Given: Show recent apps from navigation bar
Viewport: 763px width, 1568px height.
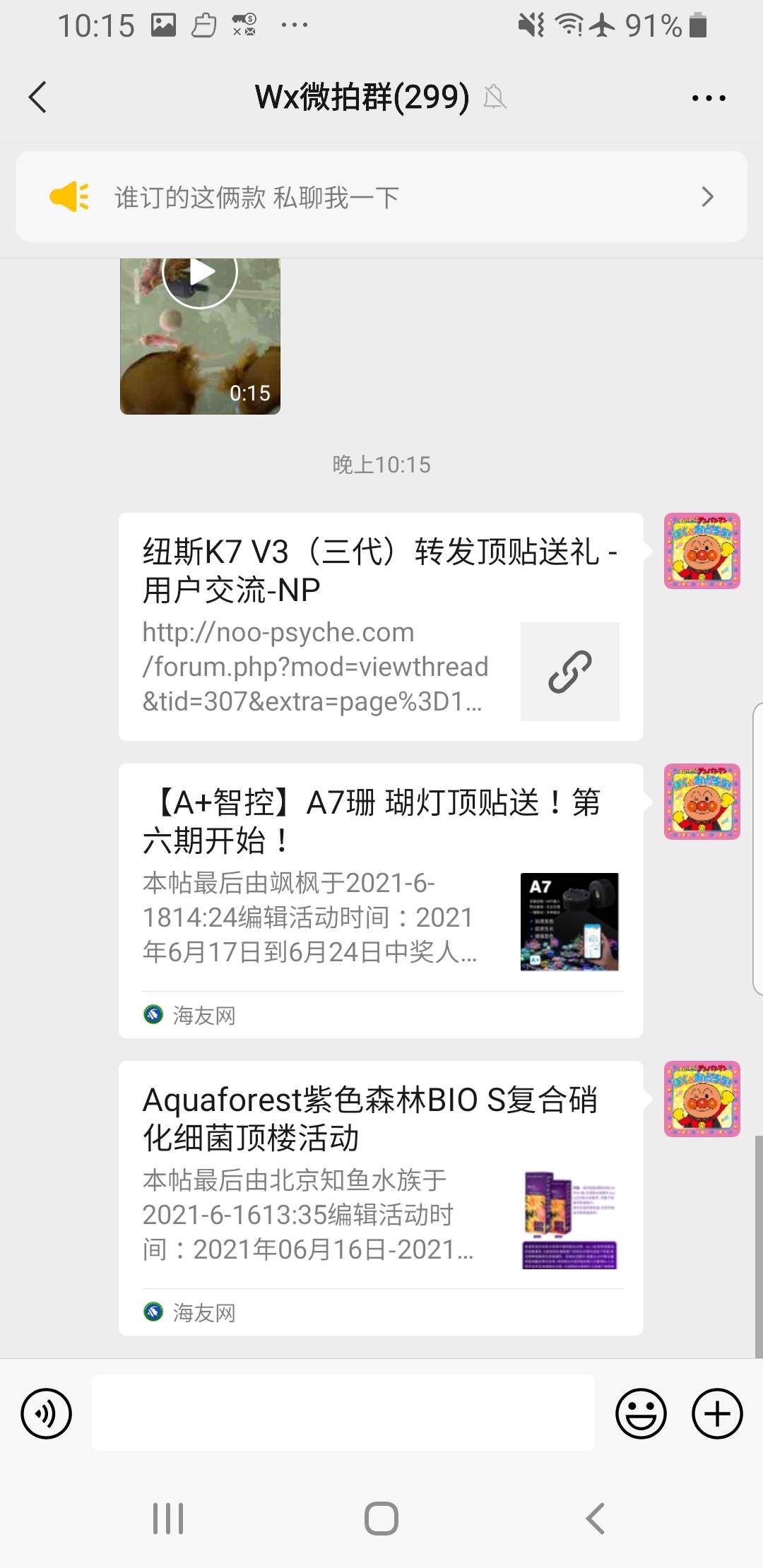Looking at the screenshot, I should click(x=168, y=1518).
